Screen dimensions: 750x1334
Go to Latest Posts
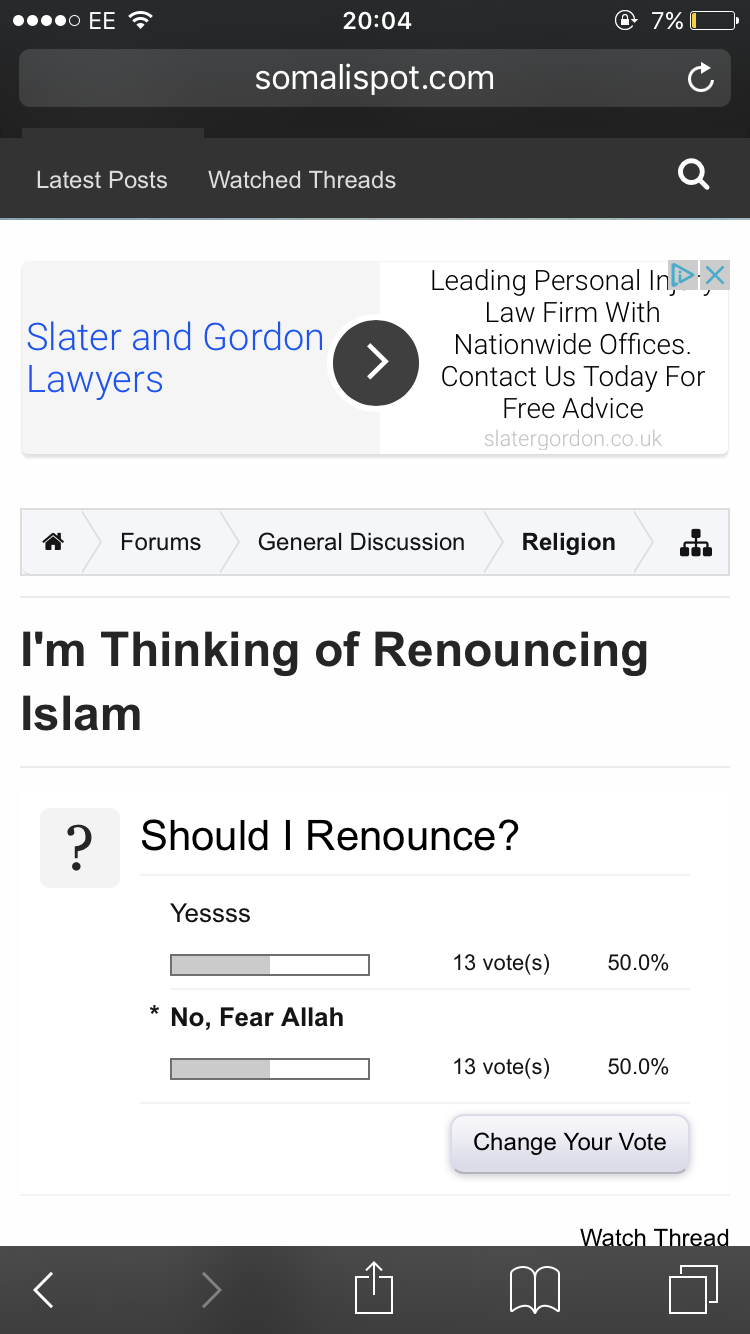(x=102, y=180)
